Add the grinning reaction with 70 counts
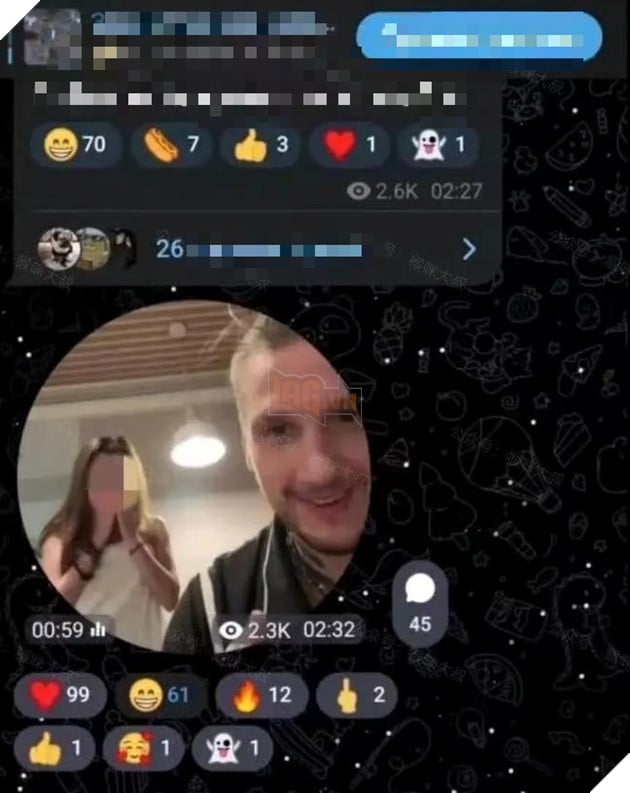The height and width of the screenshot is (793, 630). [x=76, y=145]
